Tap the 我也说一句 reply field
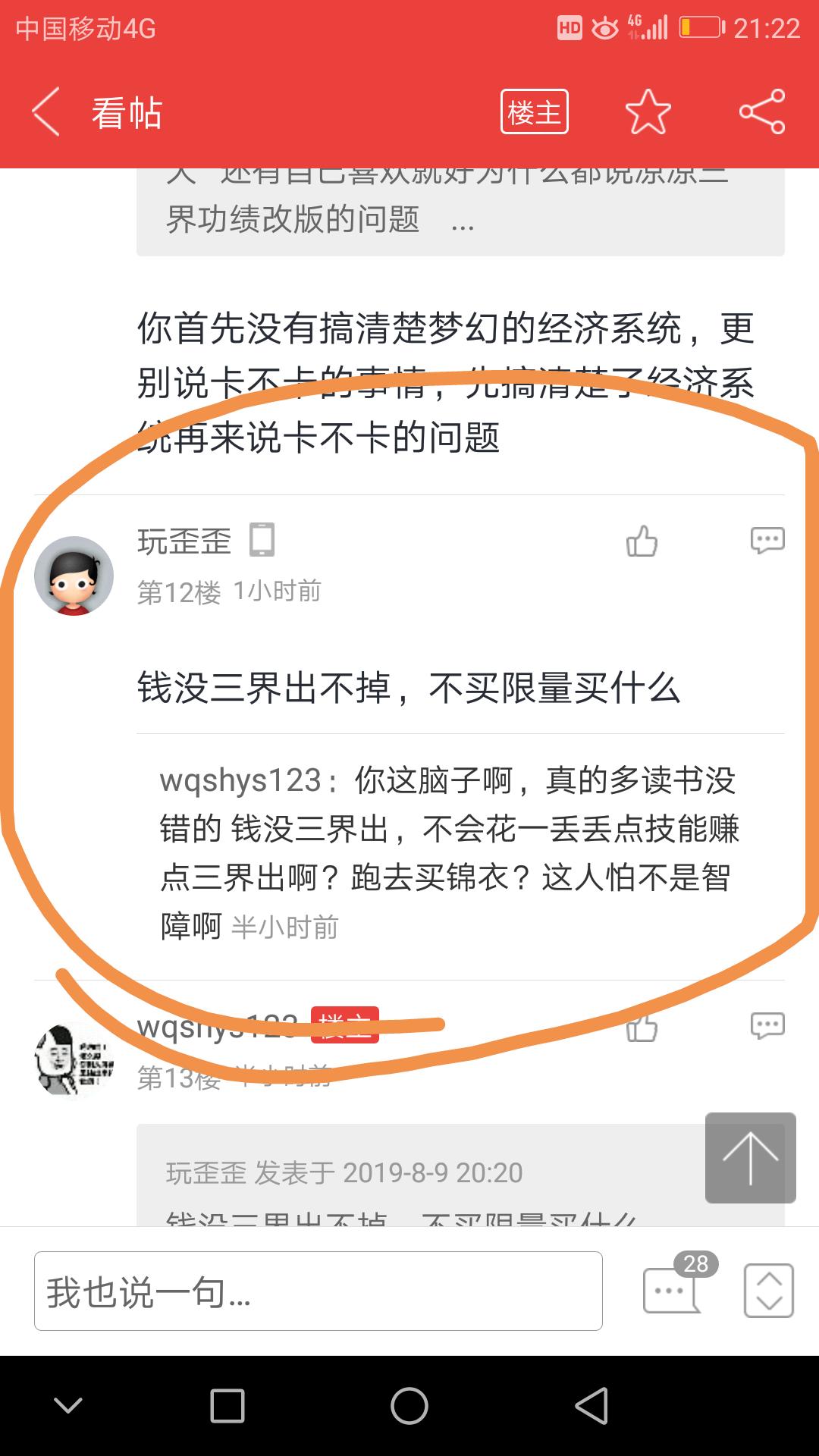 pyautogui.click(x=318, y=1291)
